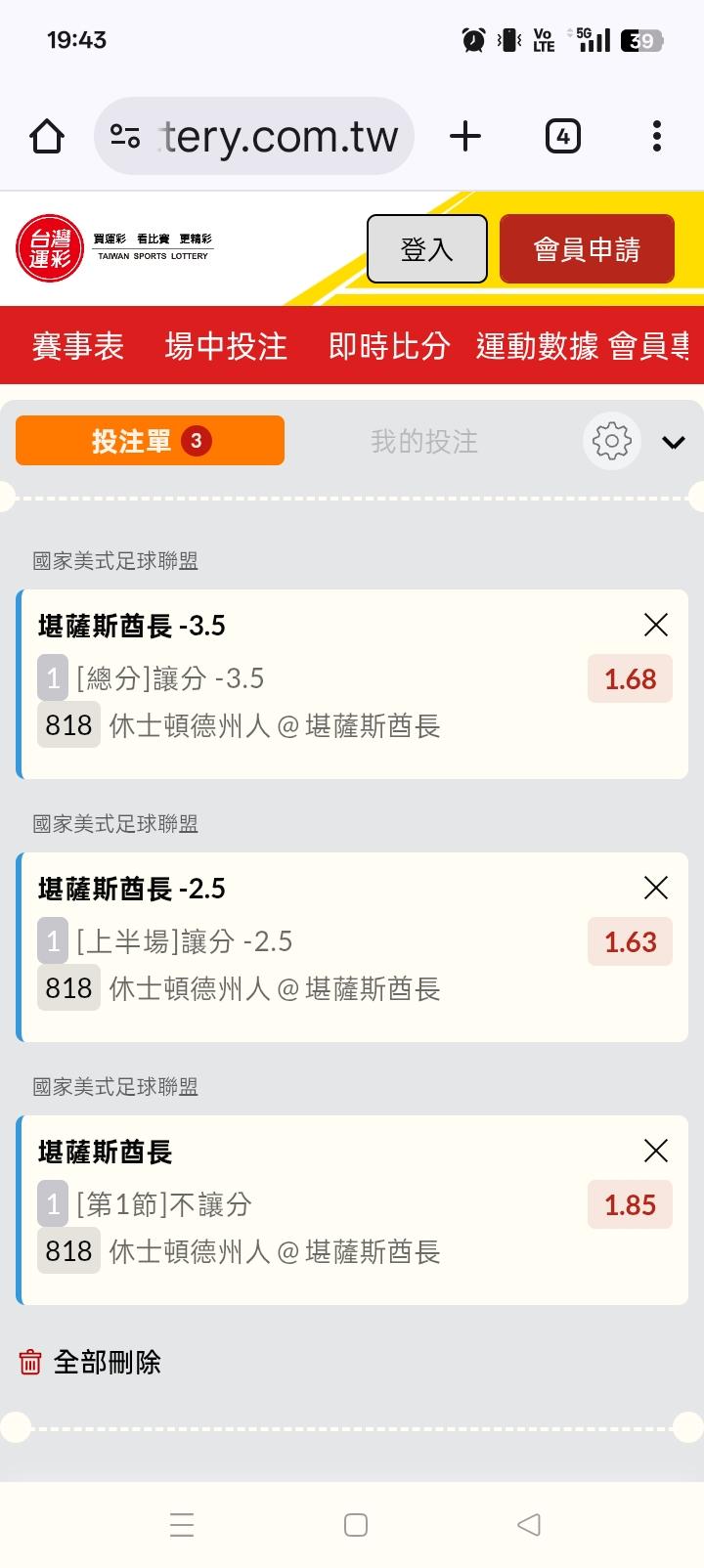This screenshot has height=1568, width=704.
Task: Switch to the 賽事表 tab
Action: coord(78,346)
